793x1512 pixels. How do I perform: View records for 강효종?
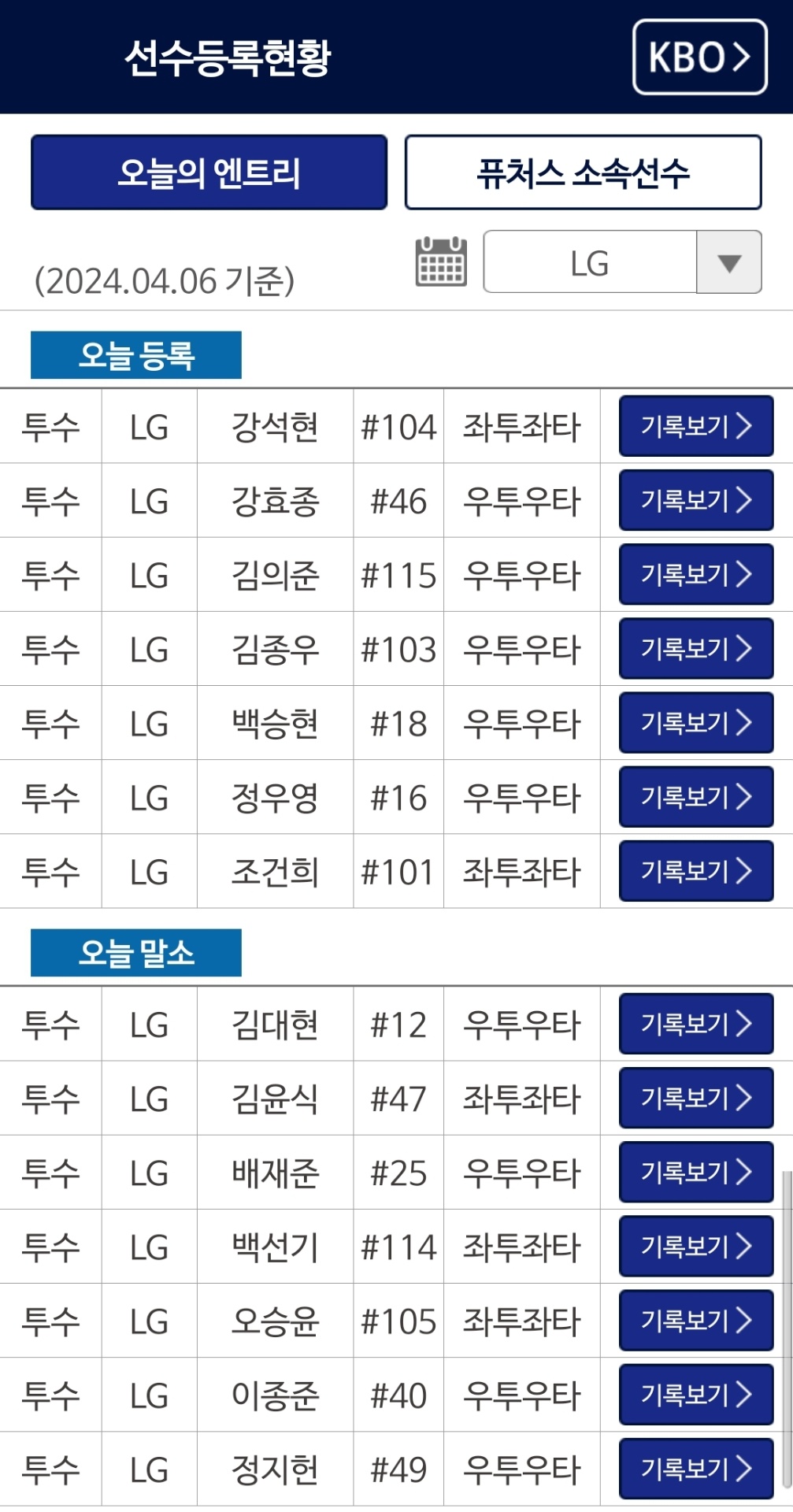(x=696, y=500)
